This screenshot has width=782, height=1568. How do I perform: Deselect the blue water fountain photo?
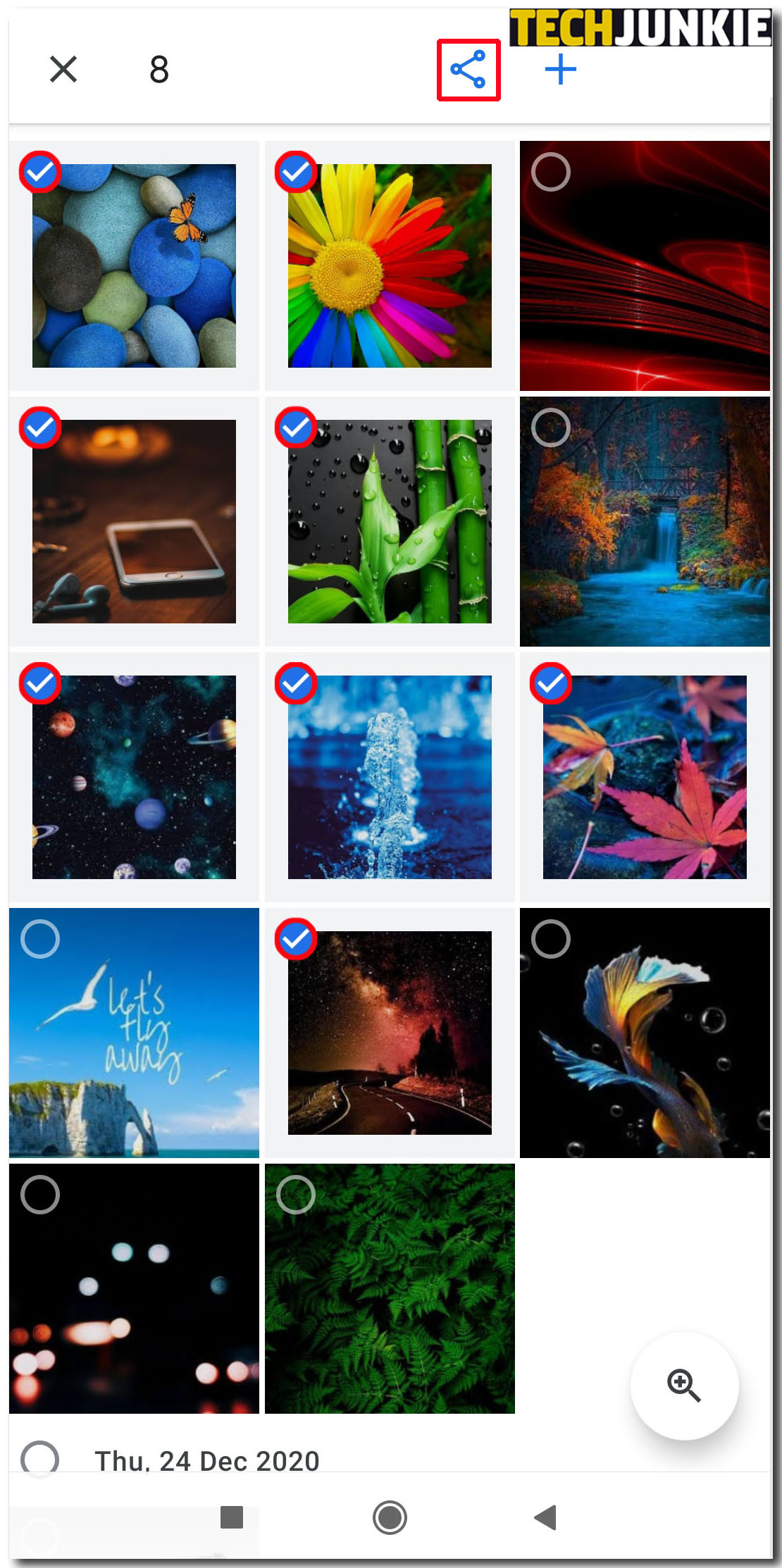pos(296,683)
